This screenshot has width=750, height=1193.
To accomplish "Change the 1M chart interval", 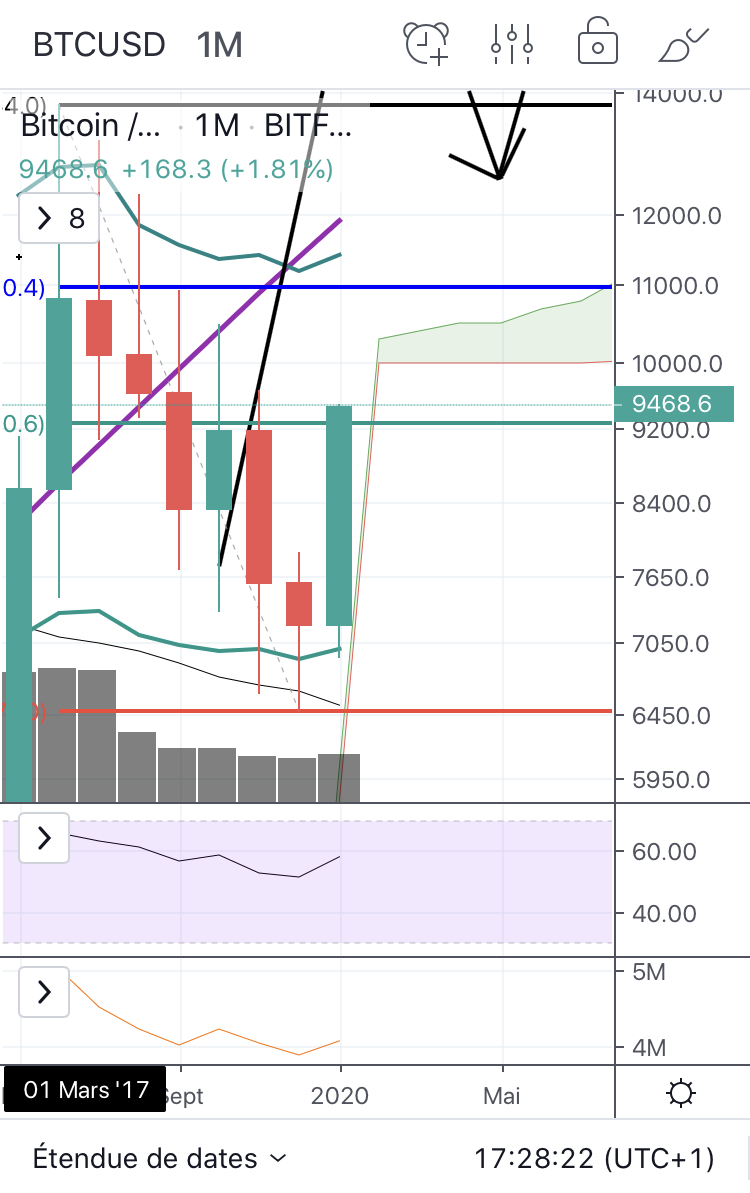I will coord(219,45).
